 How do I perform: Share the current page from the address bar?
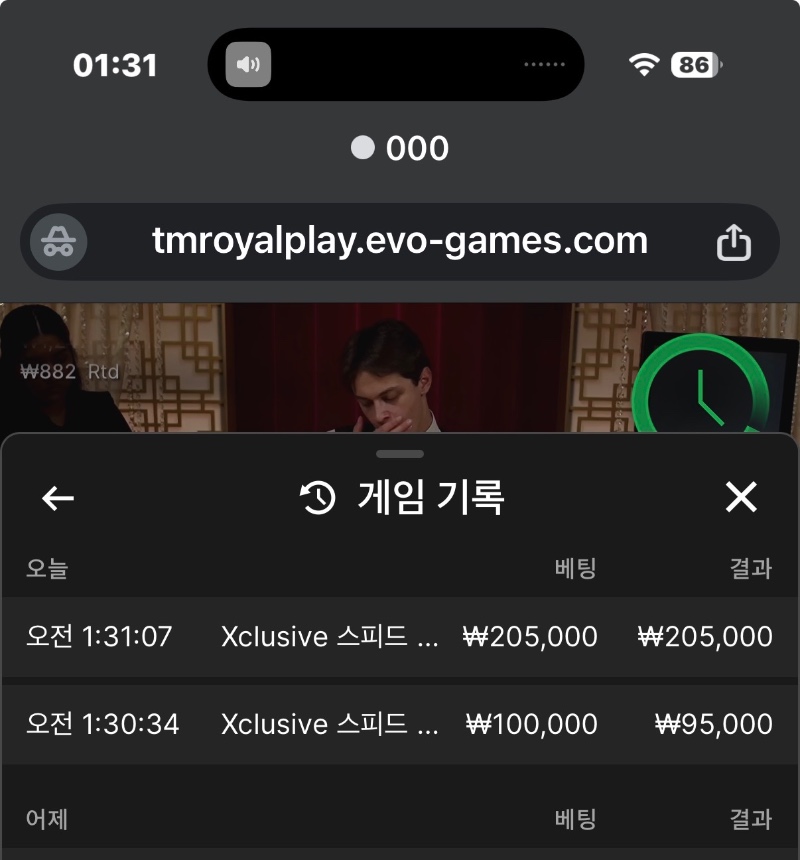pos(733,242)
